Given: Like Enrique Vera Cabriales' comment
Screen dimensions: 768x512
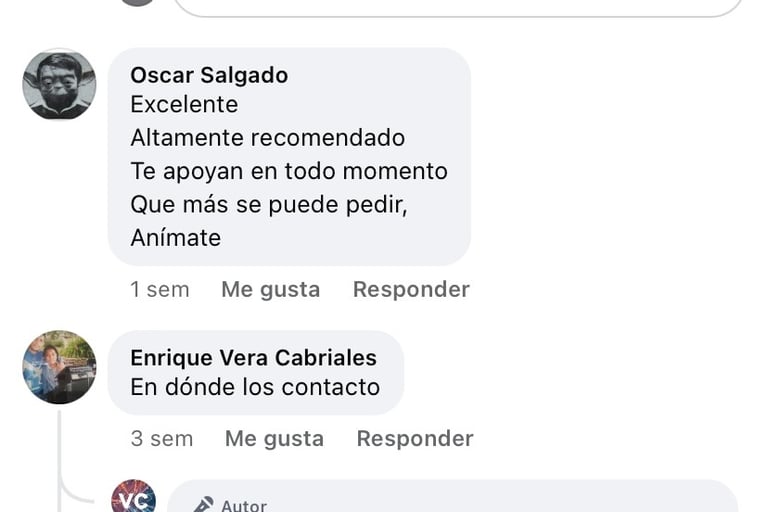Looking at the screenshot, I should (274, 438).
